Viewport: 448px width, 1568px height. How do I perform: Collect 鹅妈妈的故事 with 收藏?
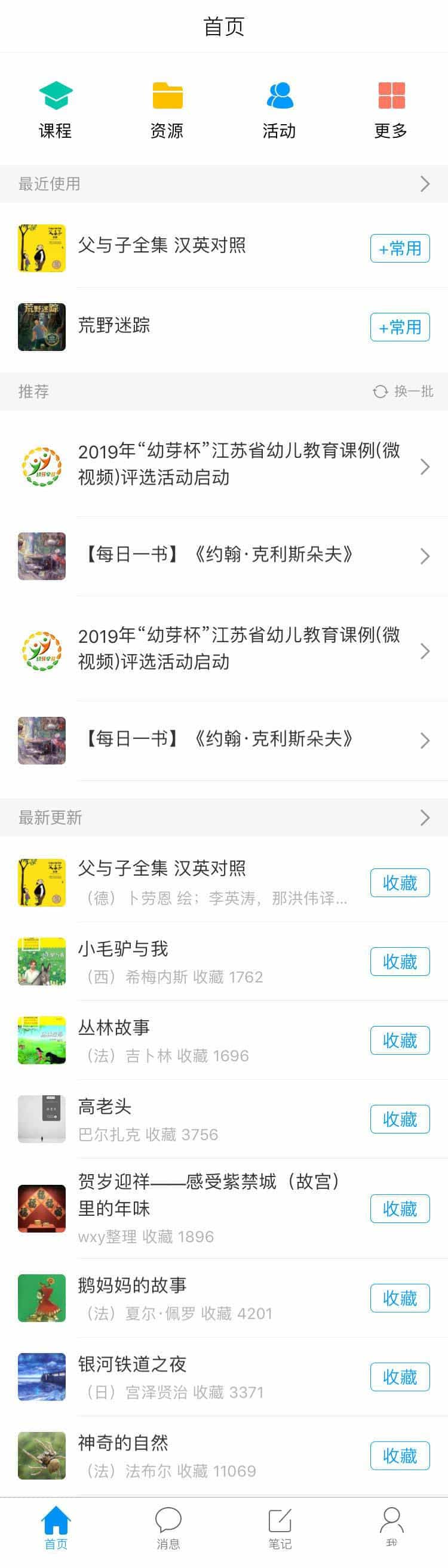point(399,1298)
